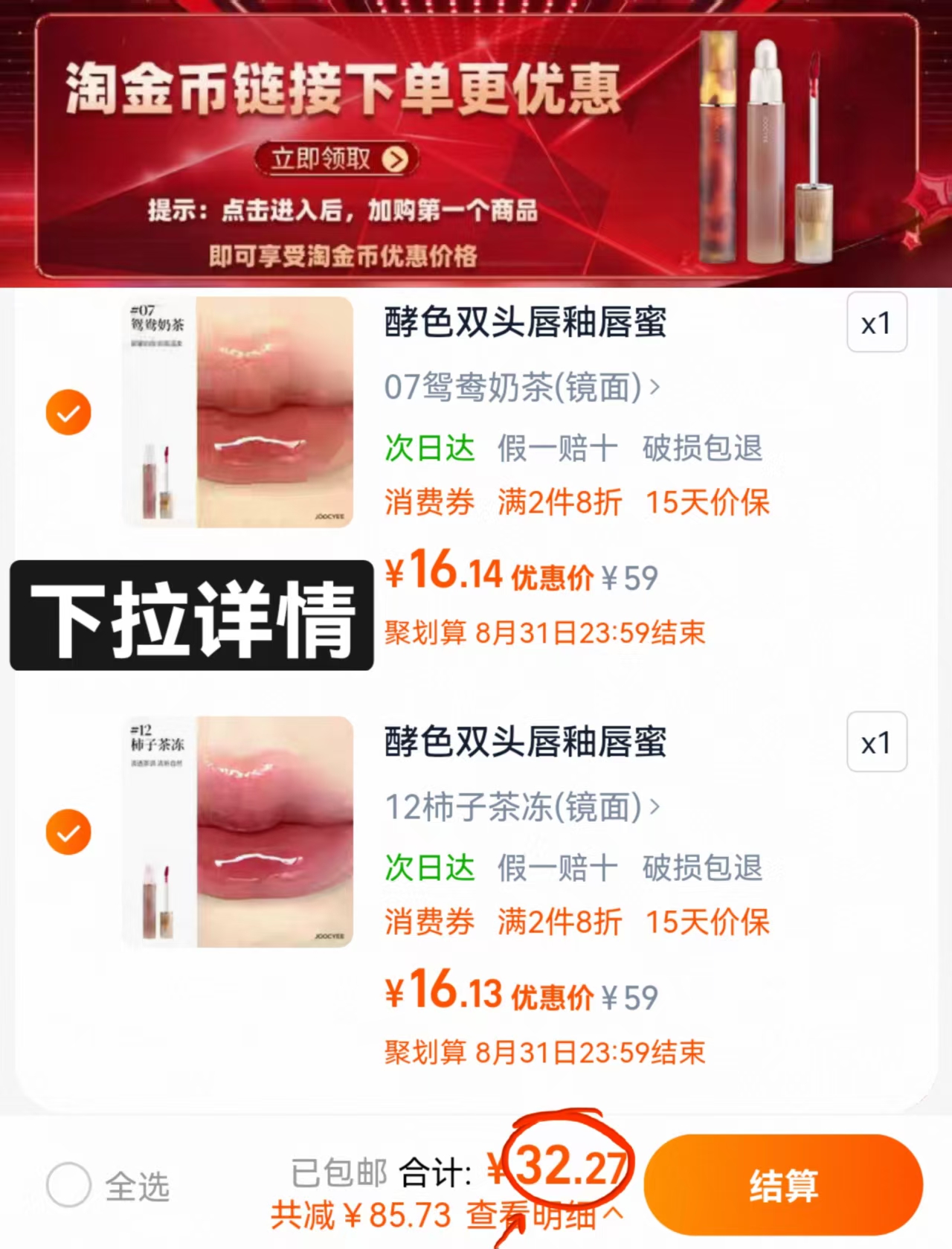The height and width of the screenshot is (1249, 952).
Task: Open the 聚划算 event link on first item
Action: coord(425,632)
